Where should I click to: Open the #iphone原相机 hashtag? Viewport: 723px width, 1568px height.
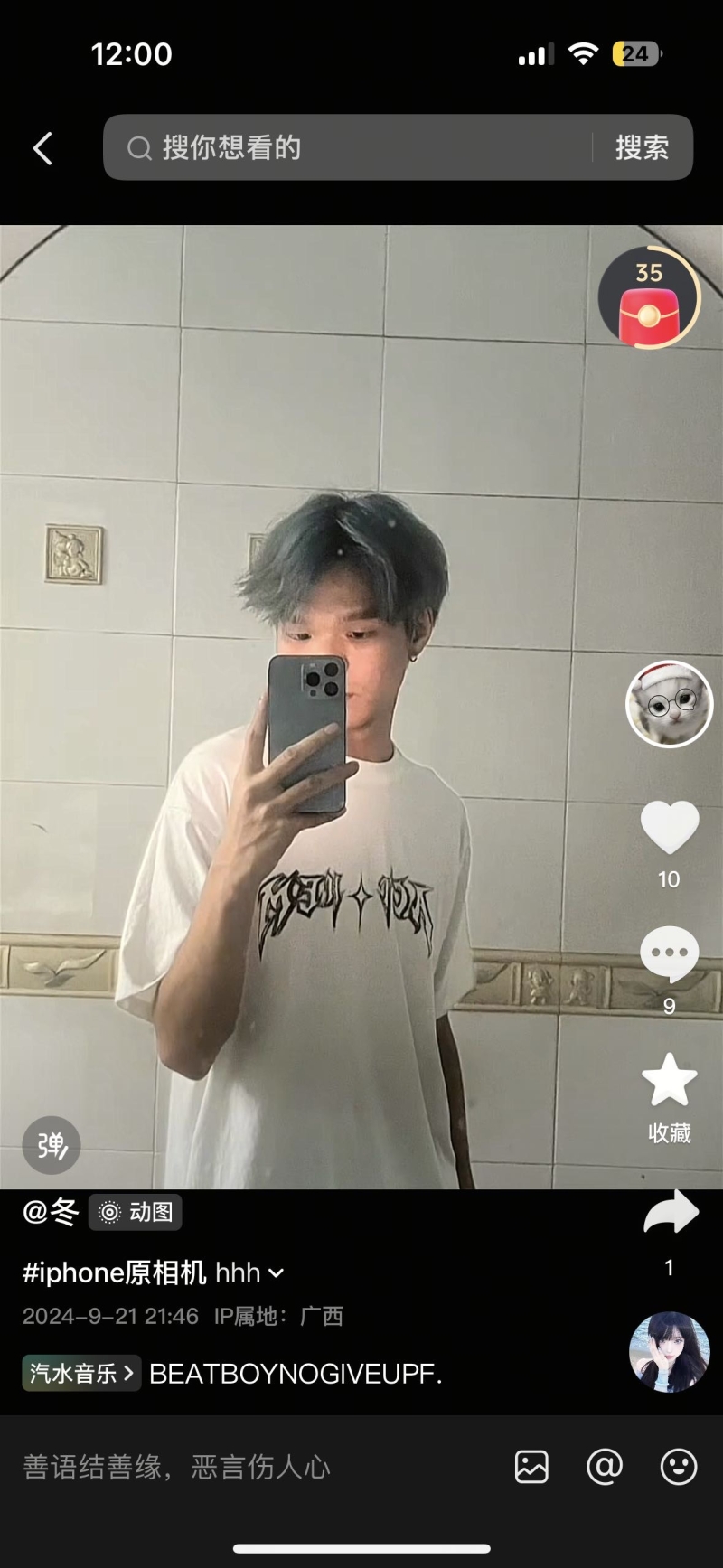click(x=114, y=1272)
